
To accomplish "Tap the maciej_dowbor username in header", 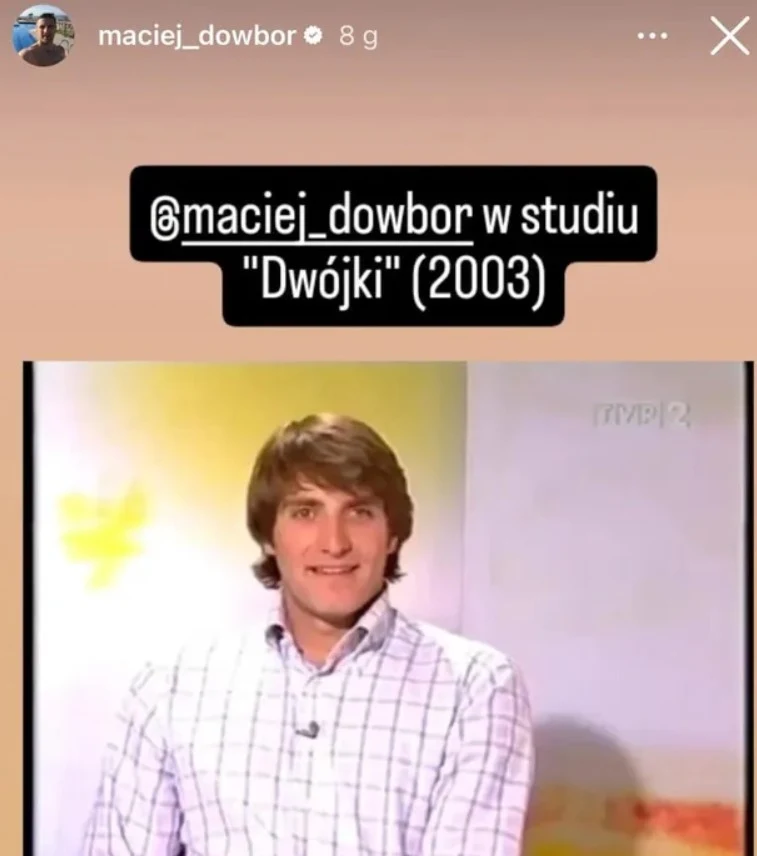I will click(198, 36).
